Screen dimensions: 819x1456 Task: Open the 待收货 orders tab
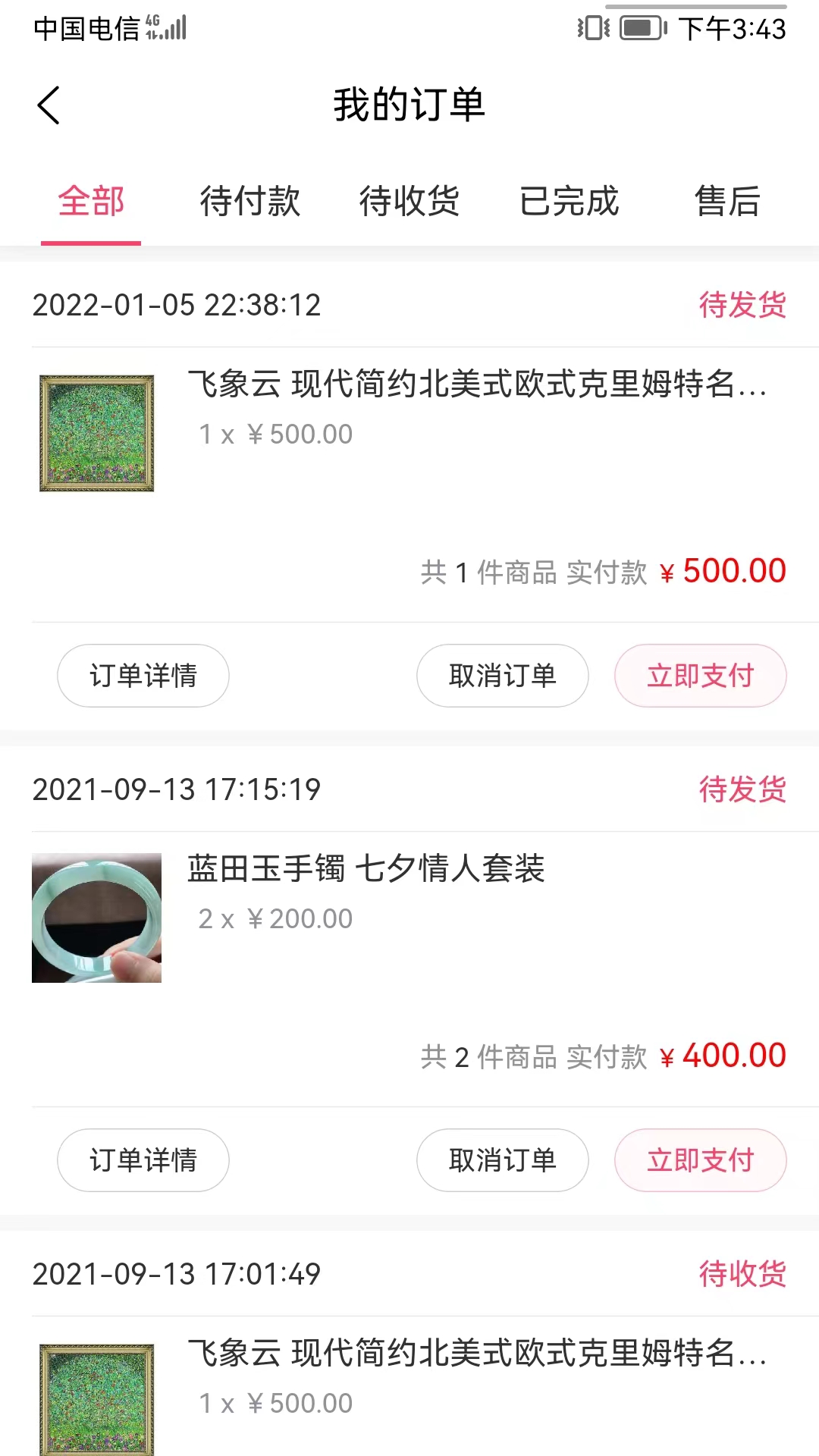point(409,202)
